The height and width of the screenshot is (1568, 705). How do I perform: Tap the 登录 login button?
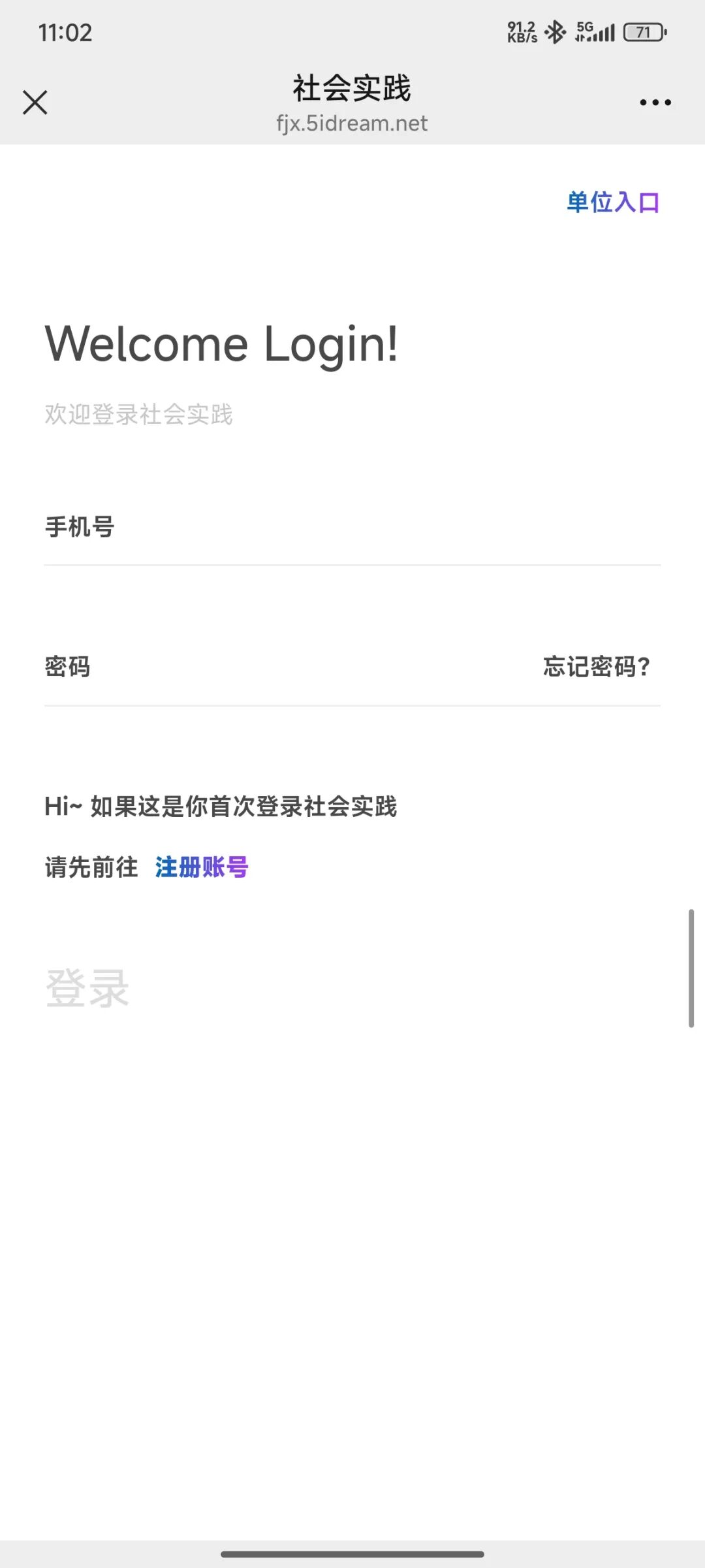pyautogui.click(x=87, y=988)
